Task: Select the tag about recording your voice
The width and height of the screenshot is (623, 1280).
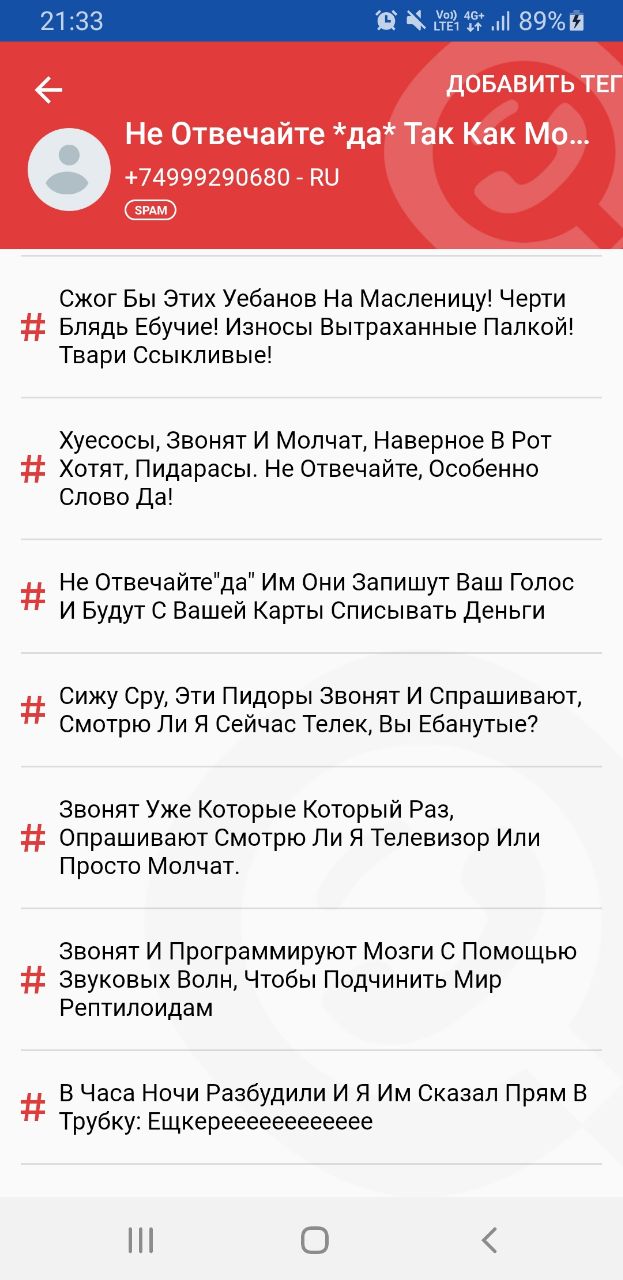Action: coord(311,597)
